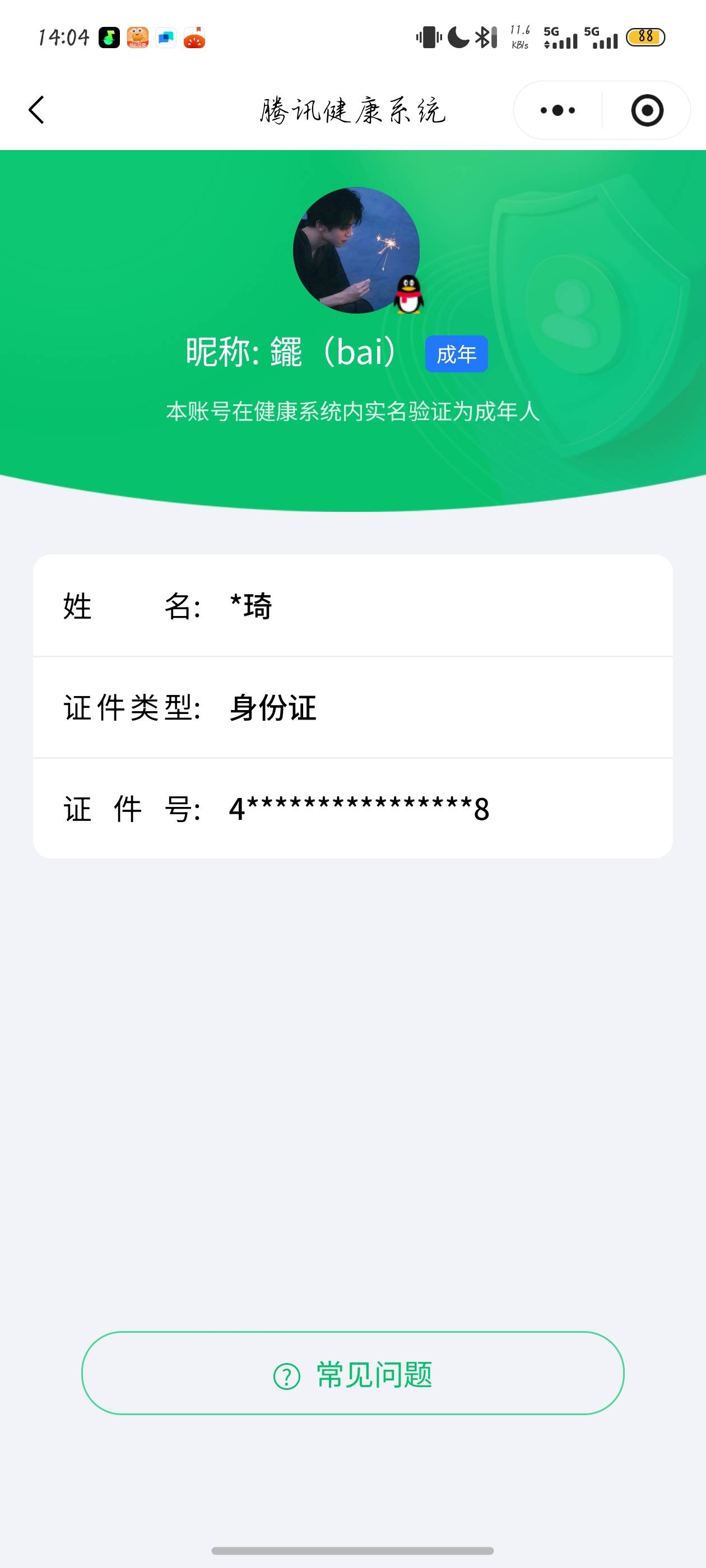Viewport: 706px width, 1568px height.
Task: Tap the back arrow icon
Action: [36, 110]
